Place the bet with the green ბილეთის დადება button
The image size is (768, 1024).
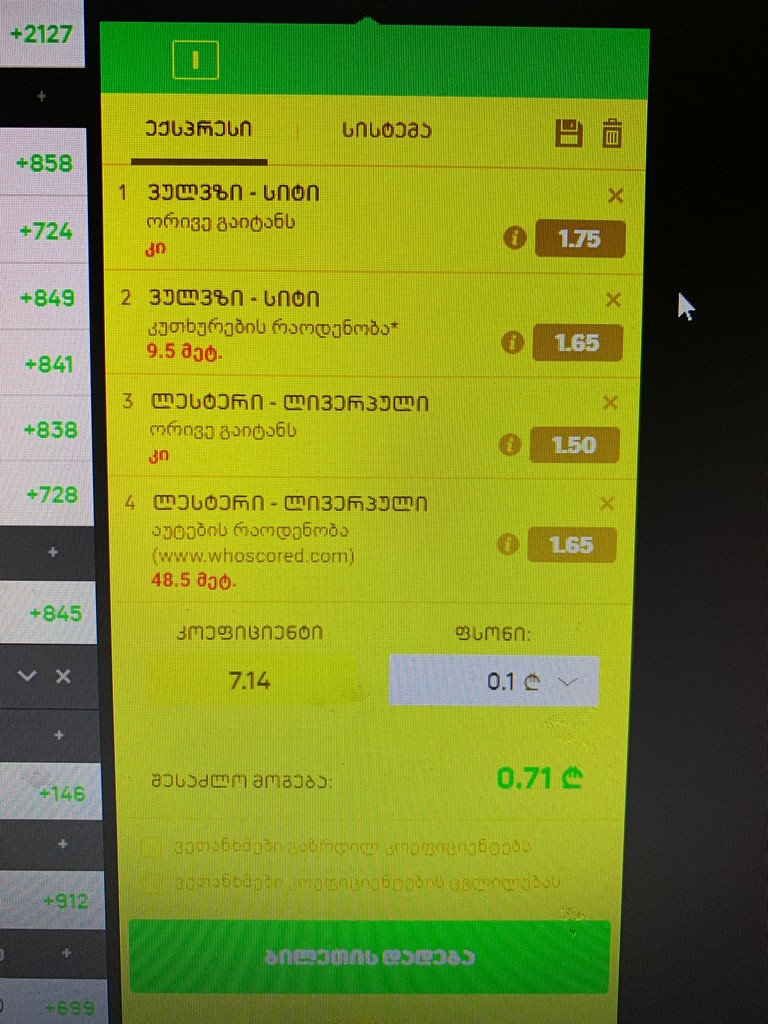369,957
